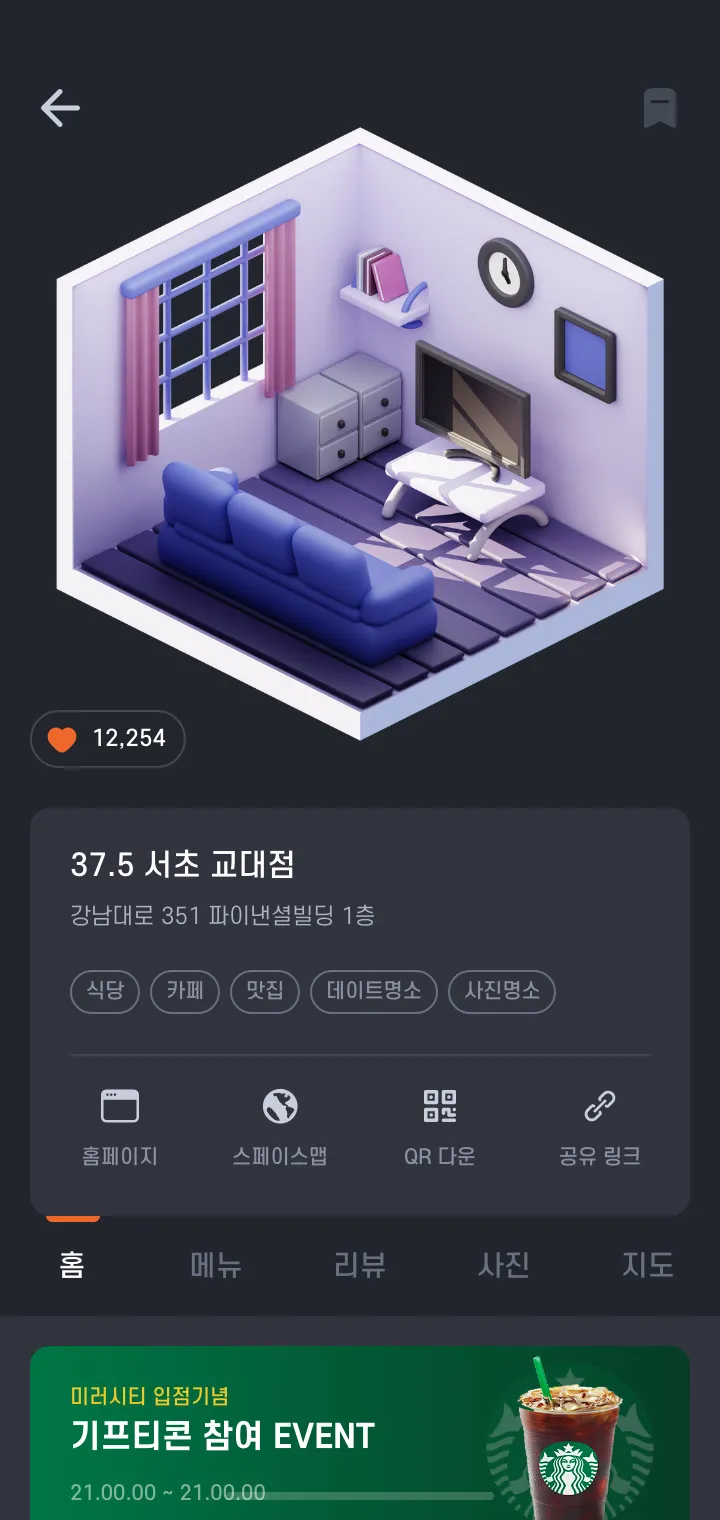Select the 식당 chip
The width and height of the screenshot is (720, 1520).
[x=105, y=991]
